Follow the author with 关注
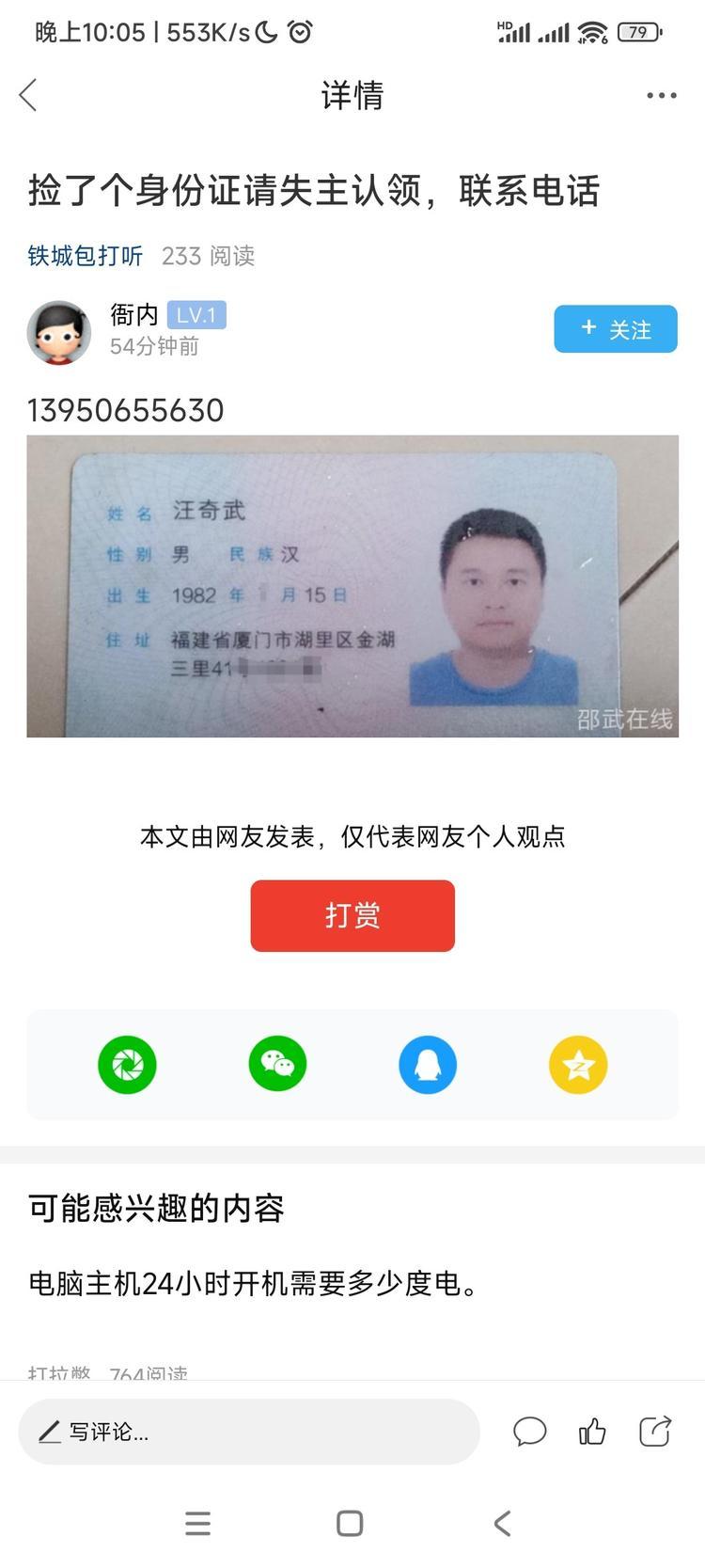The height and width of the screenshot is (1568, 705). (x=615, y=329)
